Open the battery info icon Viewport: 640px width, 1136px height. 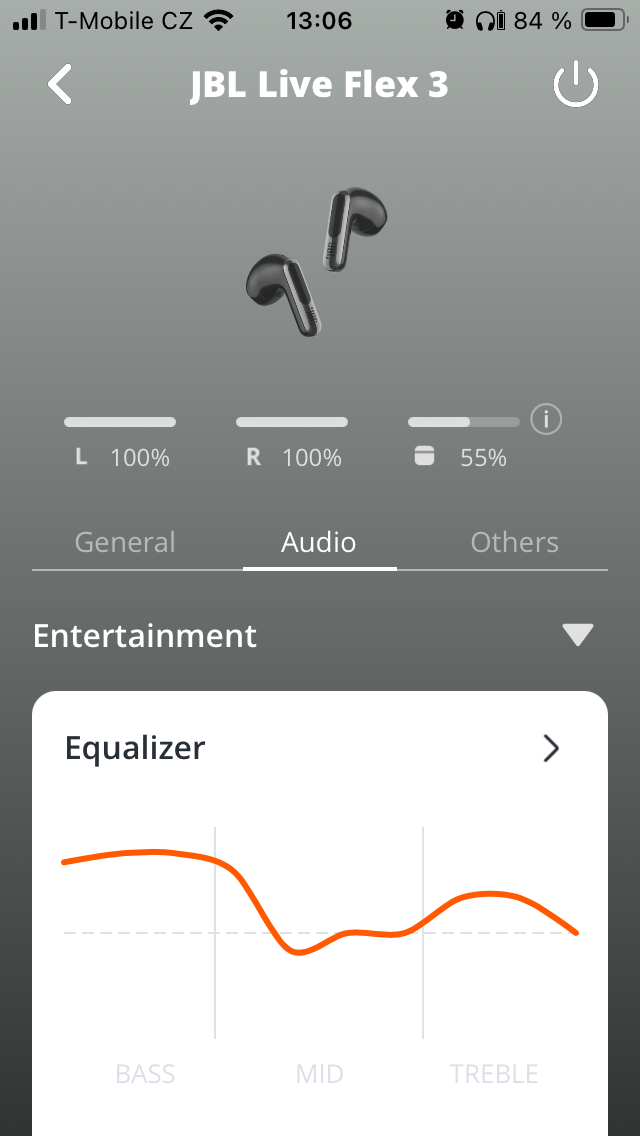[546, 419]
